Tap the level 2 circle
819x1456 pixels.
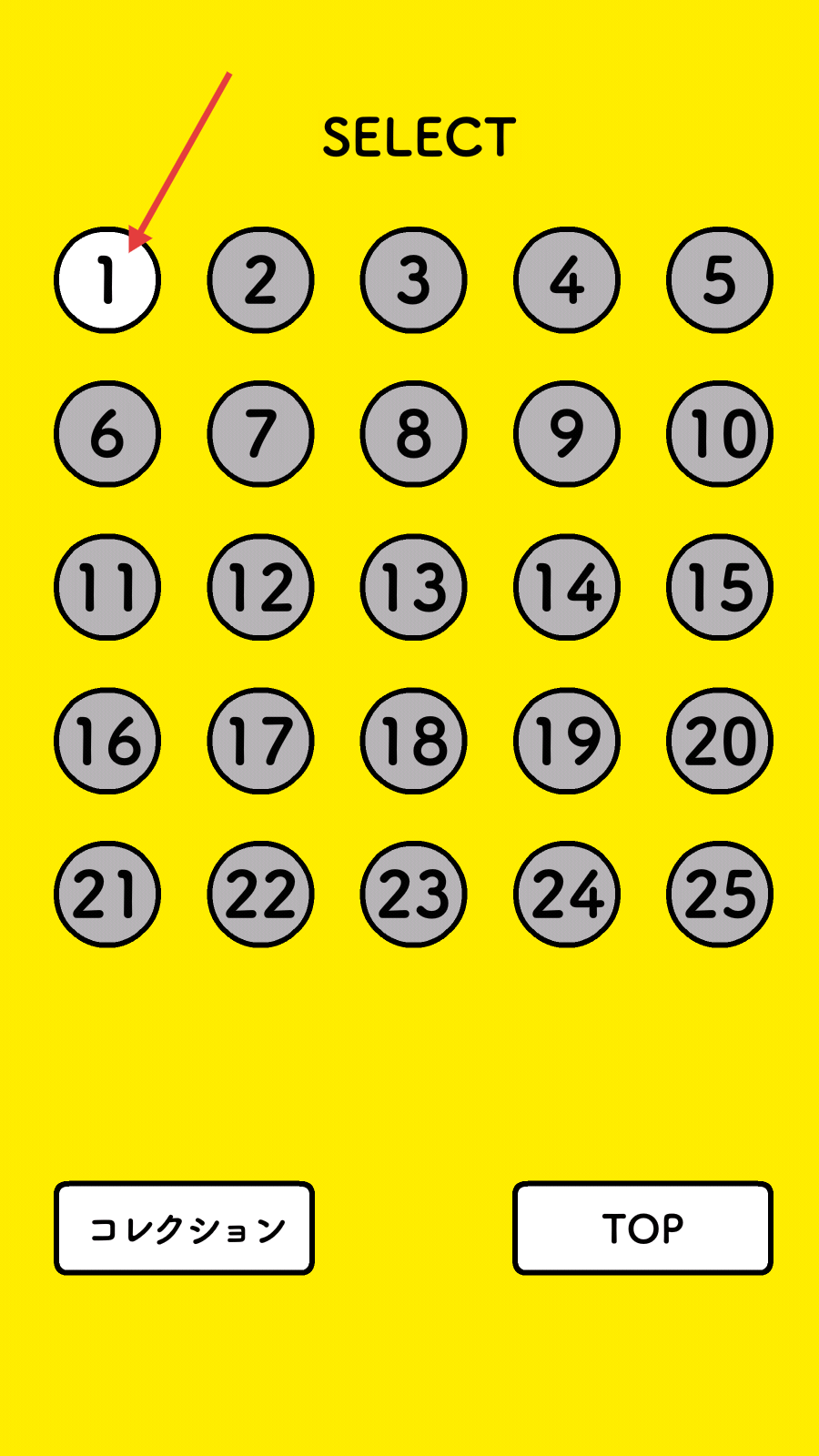(x=260, y=280)
